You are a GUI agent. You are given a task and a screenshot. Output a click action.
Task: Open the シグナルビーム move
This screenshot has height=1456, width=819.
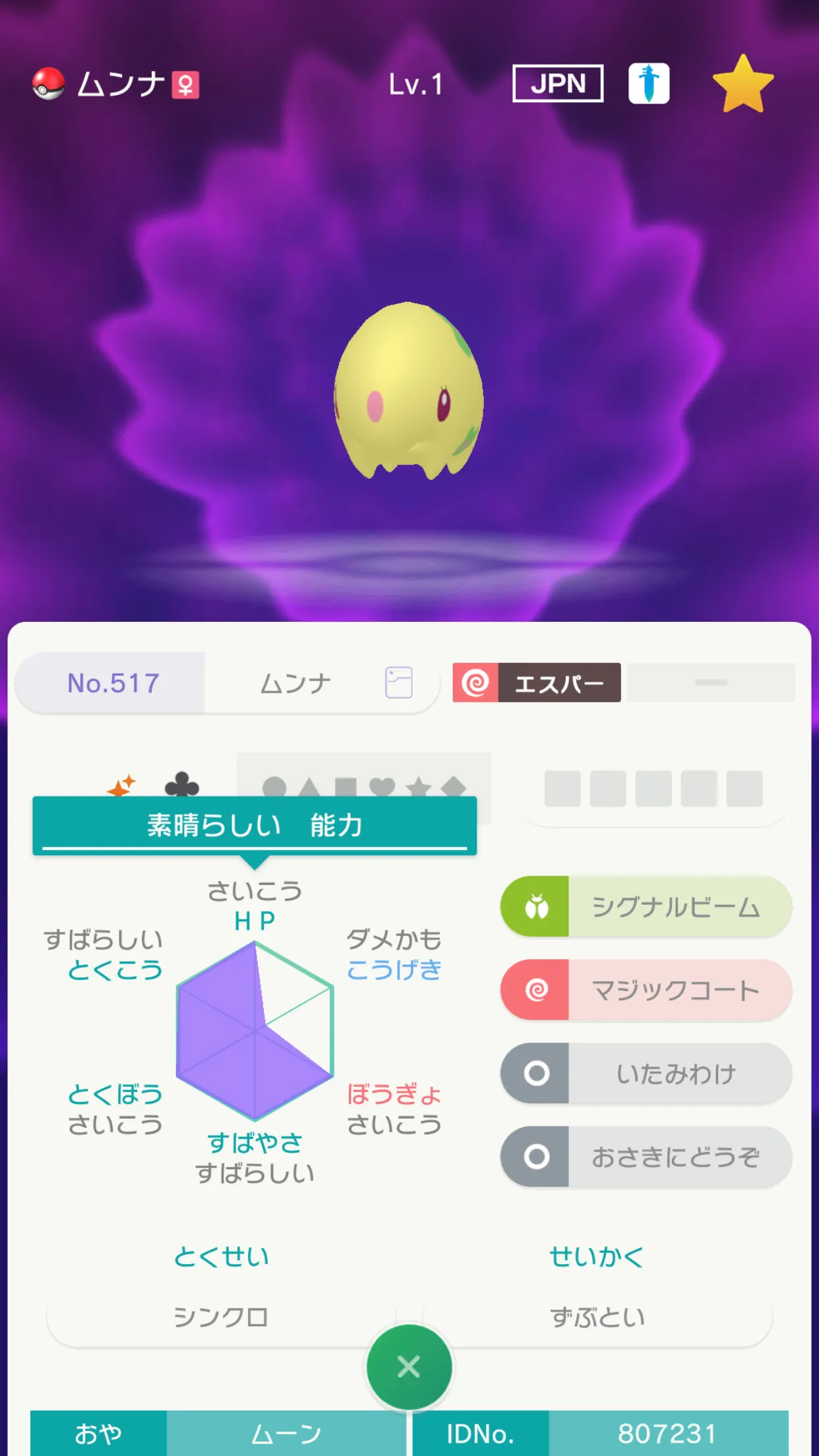coord(646,907)
